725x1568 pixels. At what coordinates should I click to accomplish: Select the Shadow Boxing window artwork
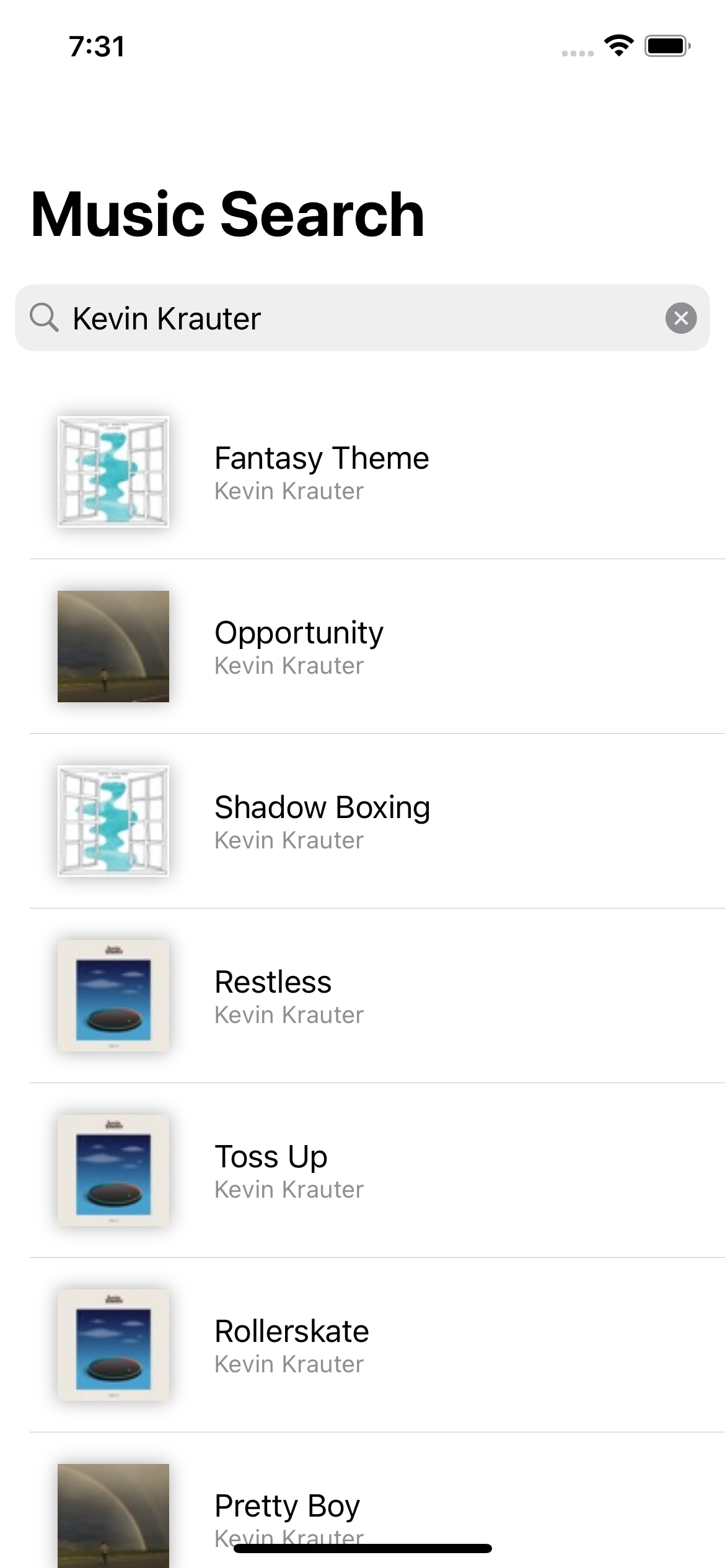pyautogui.click(x=113, y=821)
